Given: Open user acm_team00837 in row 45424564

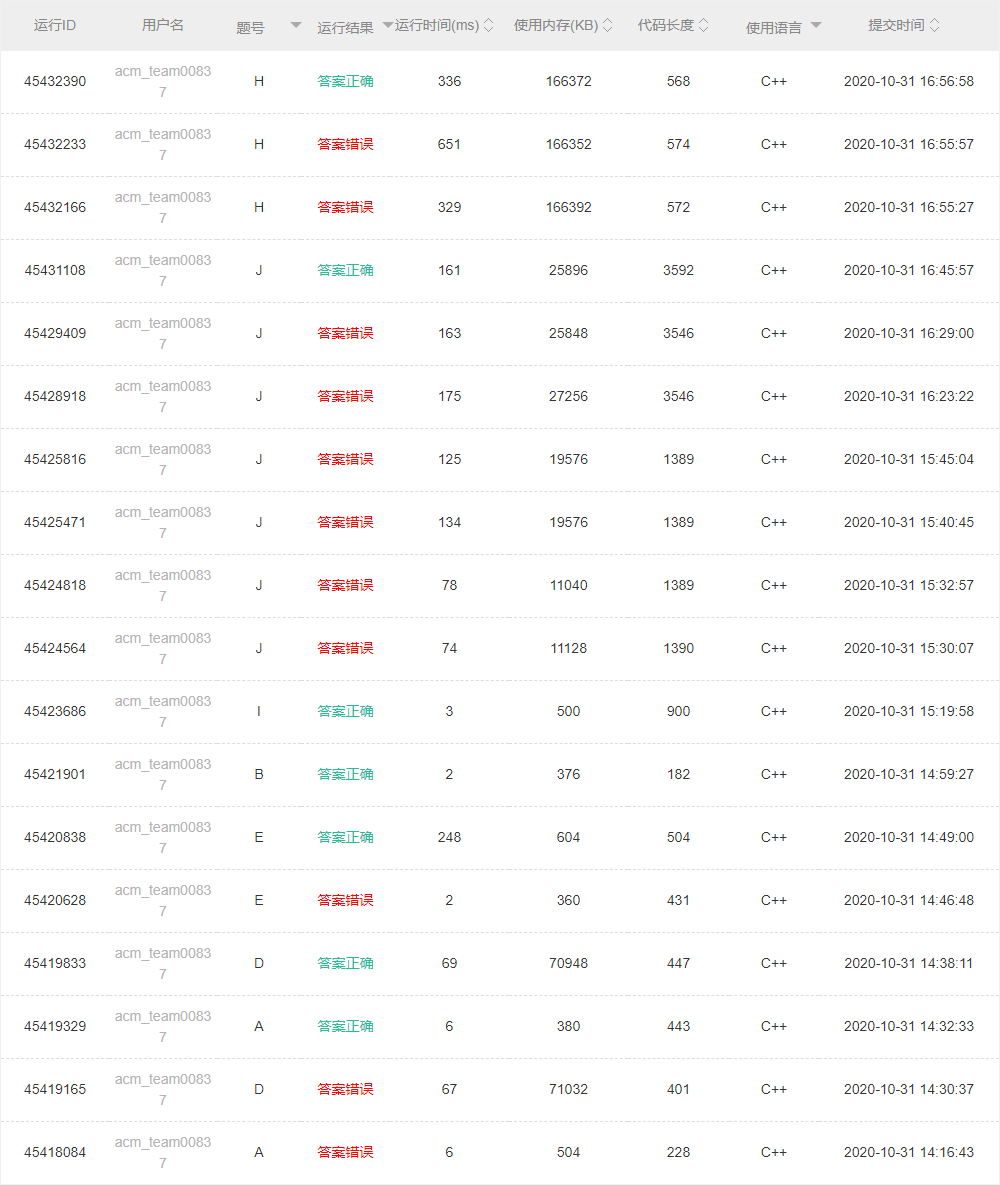Looking at the screenshot, I should point(163,648).
